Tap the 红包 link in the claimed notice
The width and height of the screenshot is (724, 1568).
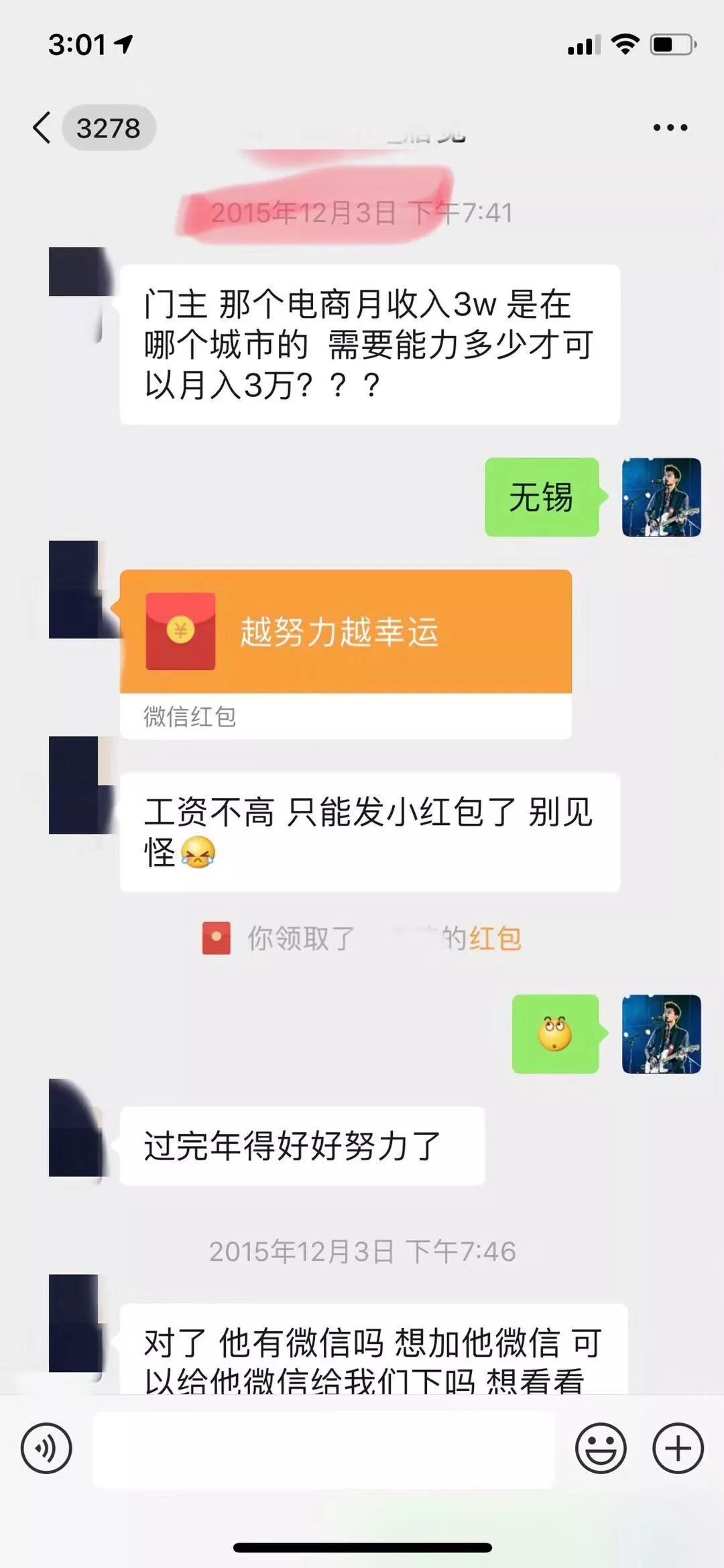[495, 938]
